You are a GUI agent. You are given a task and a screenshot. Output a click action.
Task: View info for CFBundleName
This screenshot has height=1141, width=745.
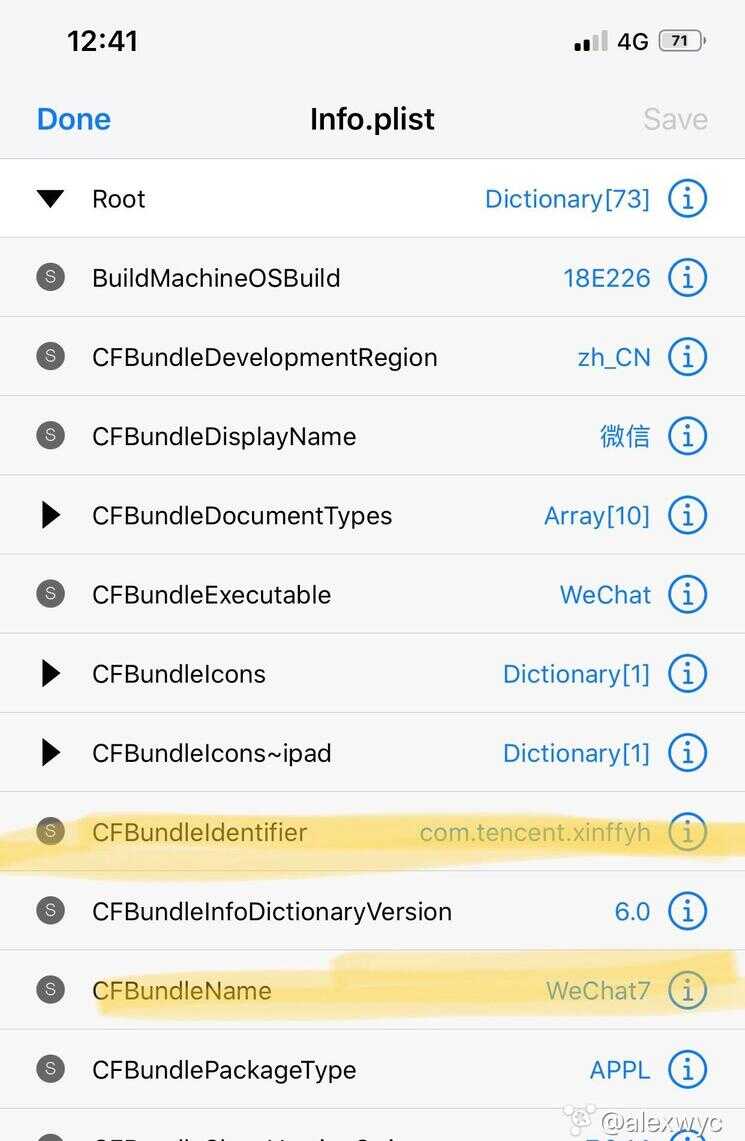(687, 990)
